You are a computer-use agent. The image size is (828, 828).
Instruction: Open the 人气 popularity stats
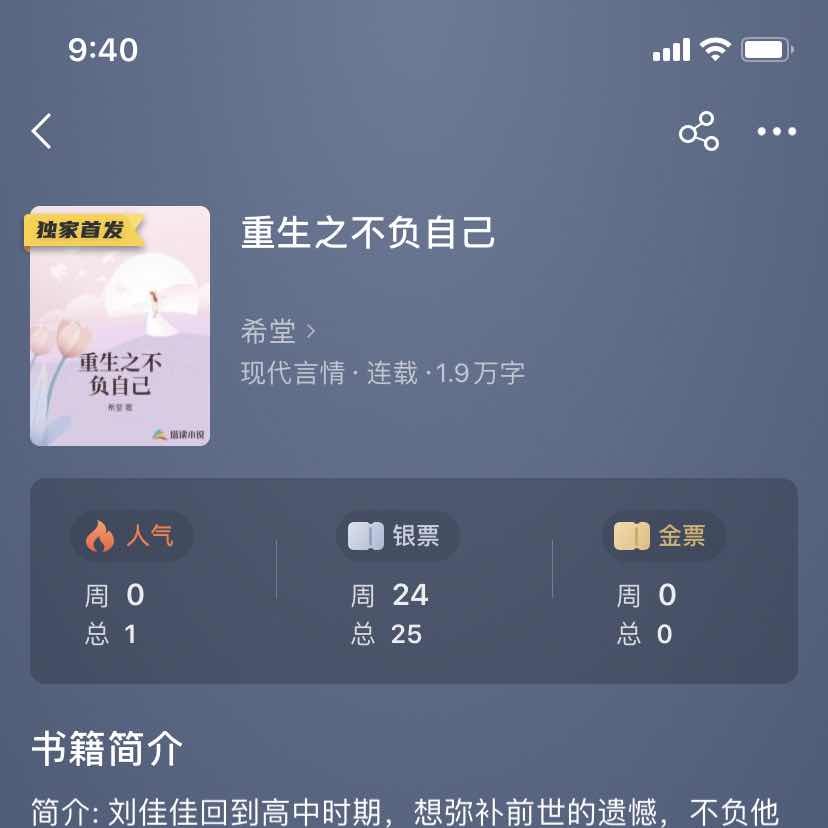click(x=132, y=536)
